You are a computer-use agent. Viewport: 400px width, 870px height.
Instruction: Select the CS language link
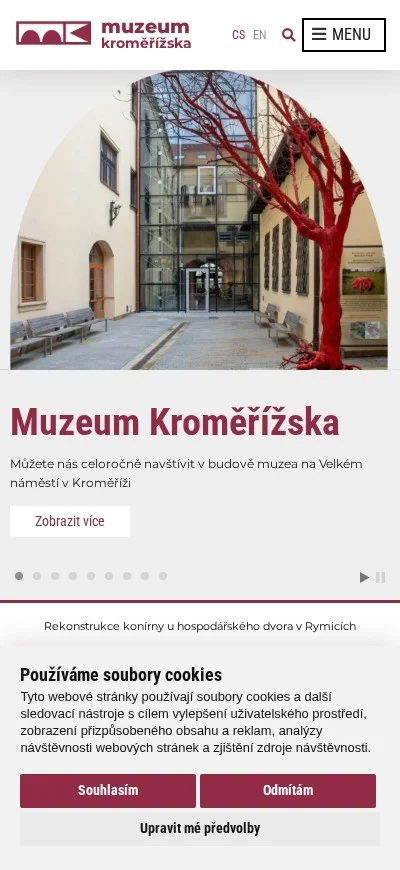pyautogui.click(x=239, y=35)
